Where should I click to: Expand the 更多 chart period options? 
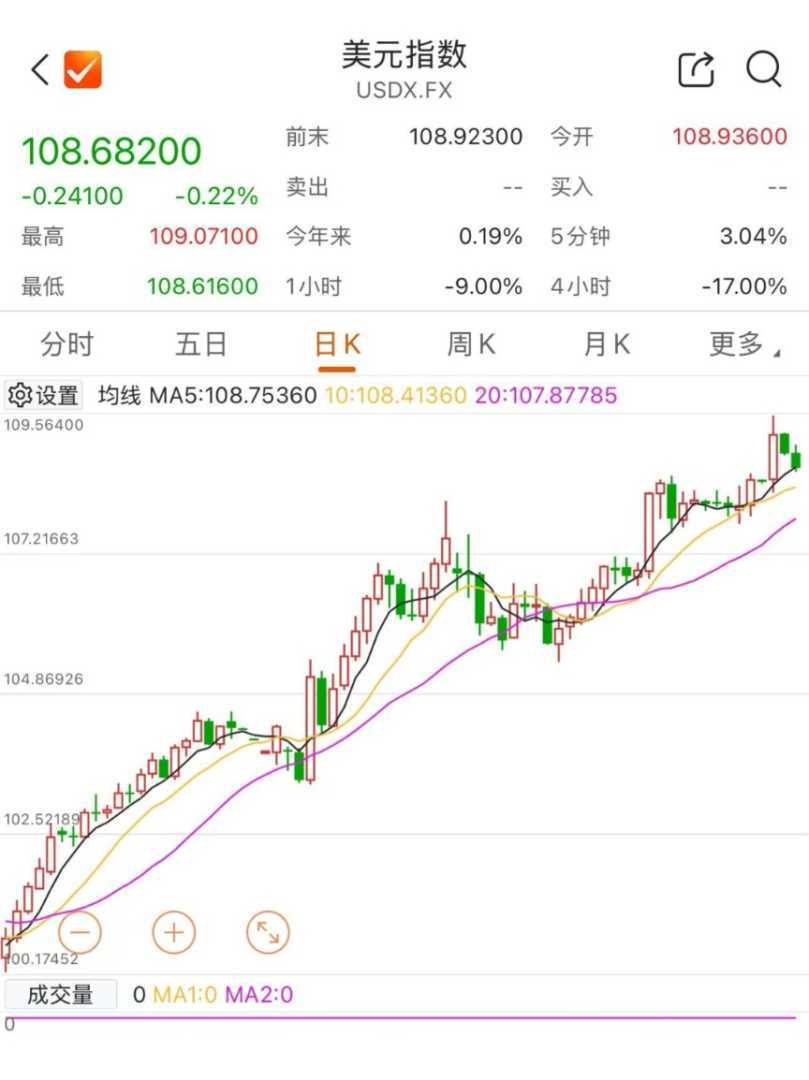click(x=743, y=345)
